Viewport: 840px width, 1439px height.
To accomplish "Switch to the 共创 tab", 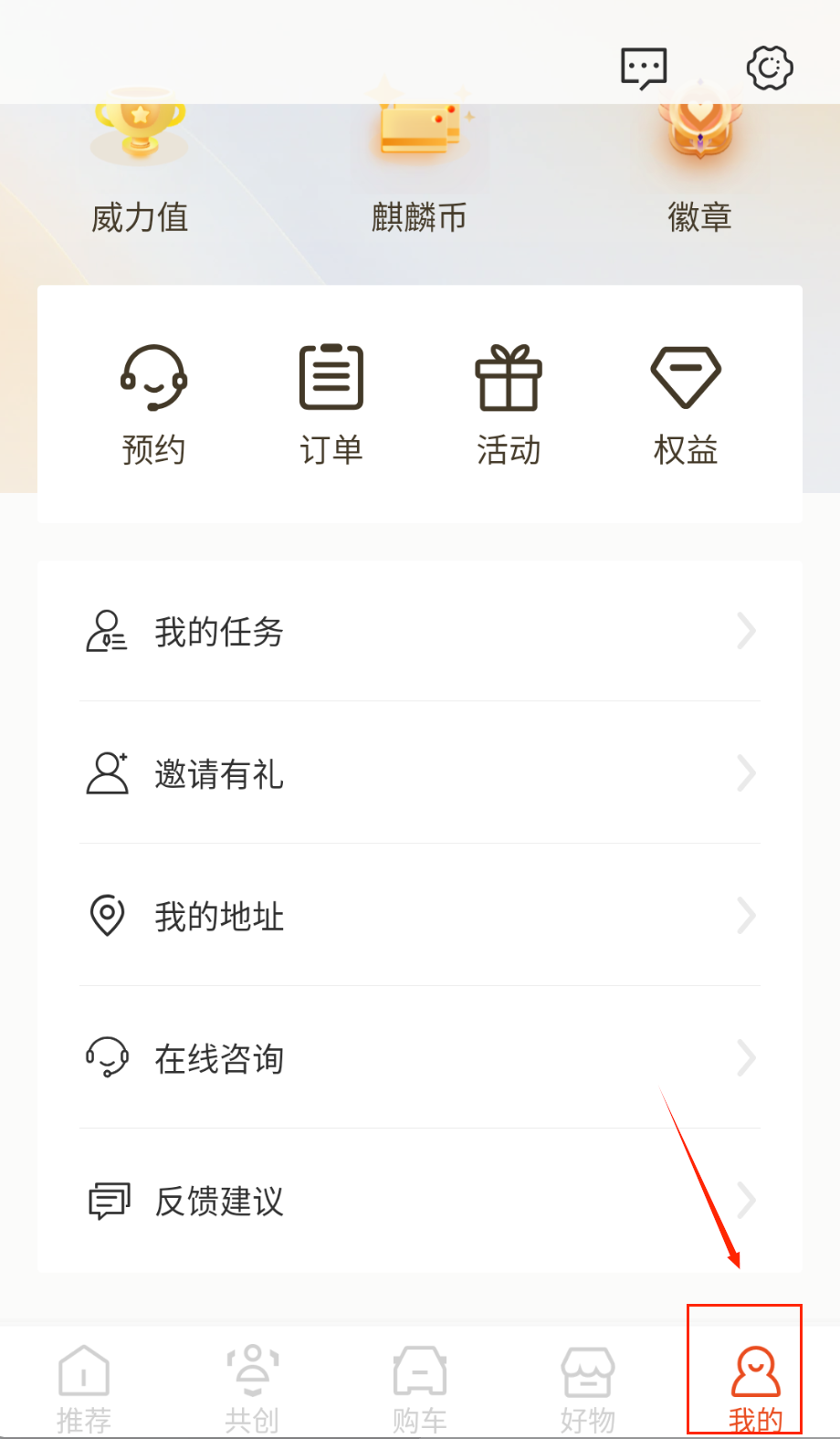I will click(x=252, y=1388).
